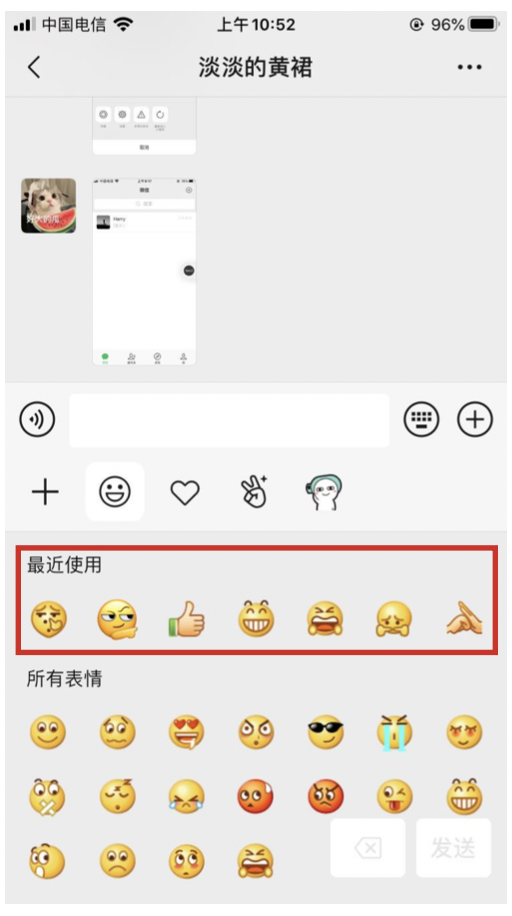Insert the clasped hands emoji from recent
This screenshot has height=916, width=512.
click(464, 620)
